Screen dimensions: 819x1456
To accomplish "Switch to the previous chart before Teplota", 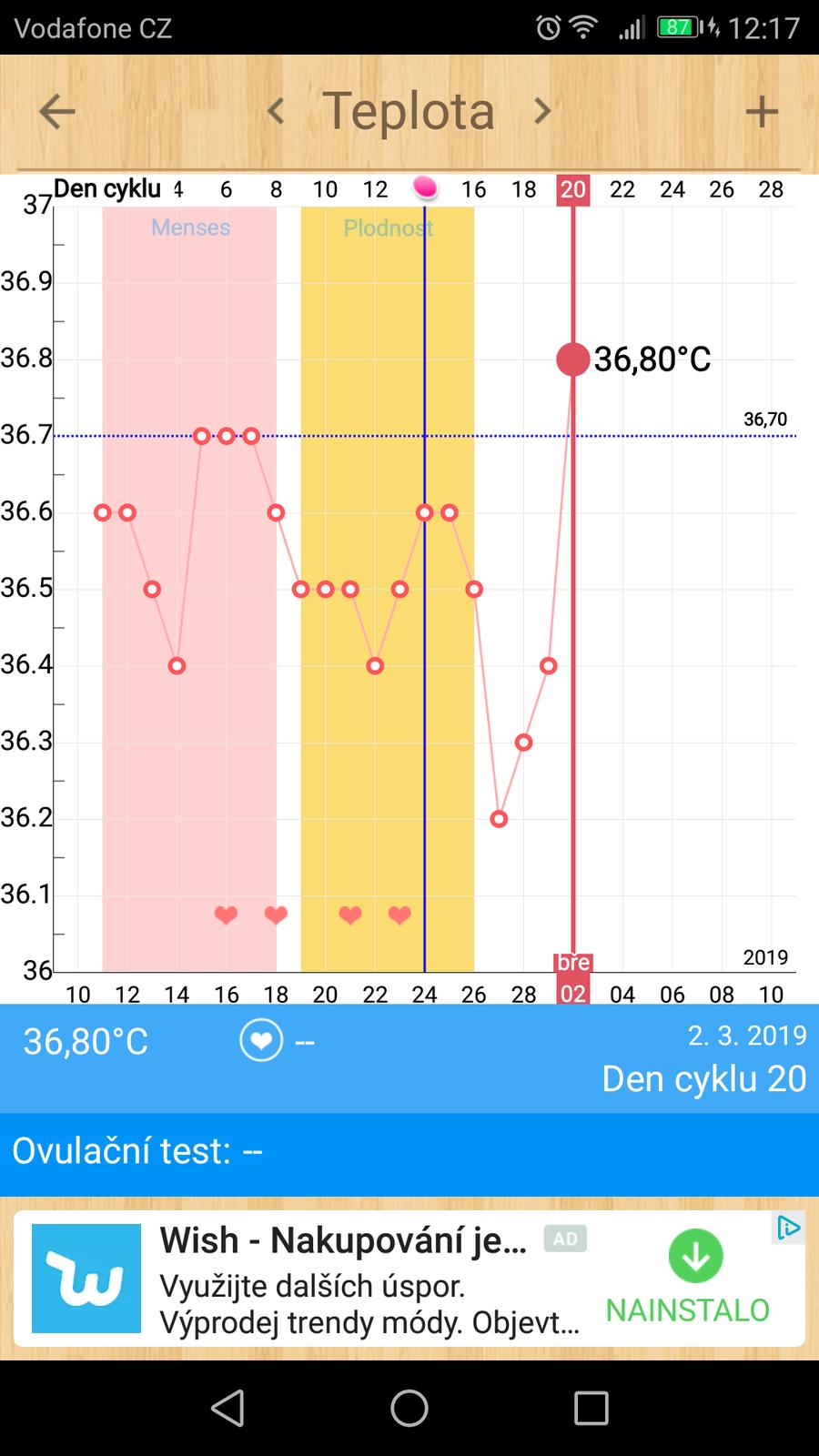I will pyautogui.click(x=277, y=112).
